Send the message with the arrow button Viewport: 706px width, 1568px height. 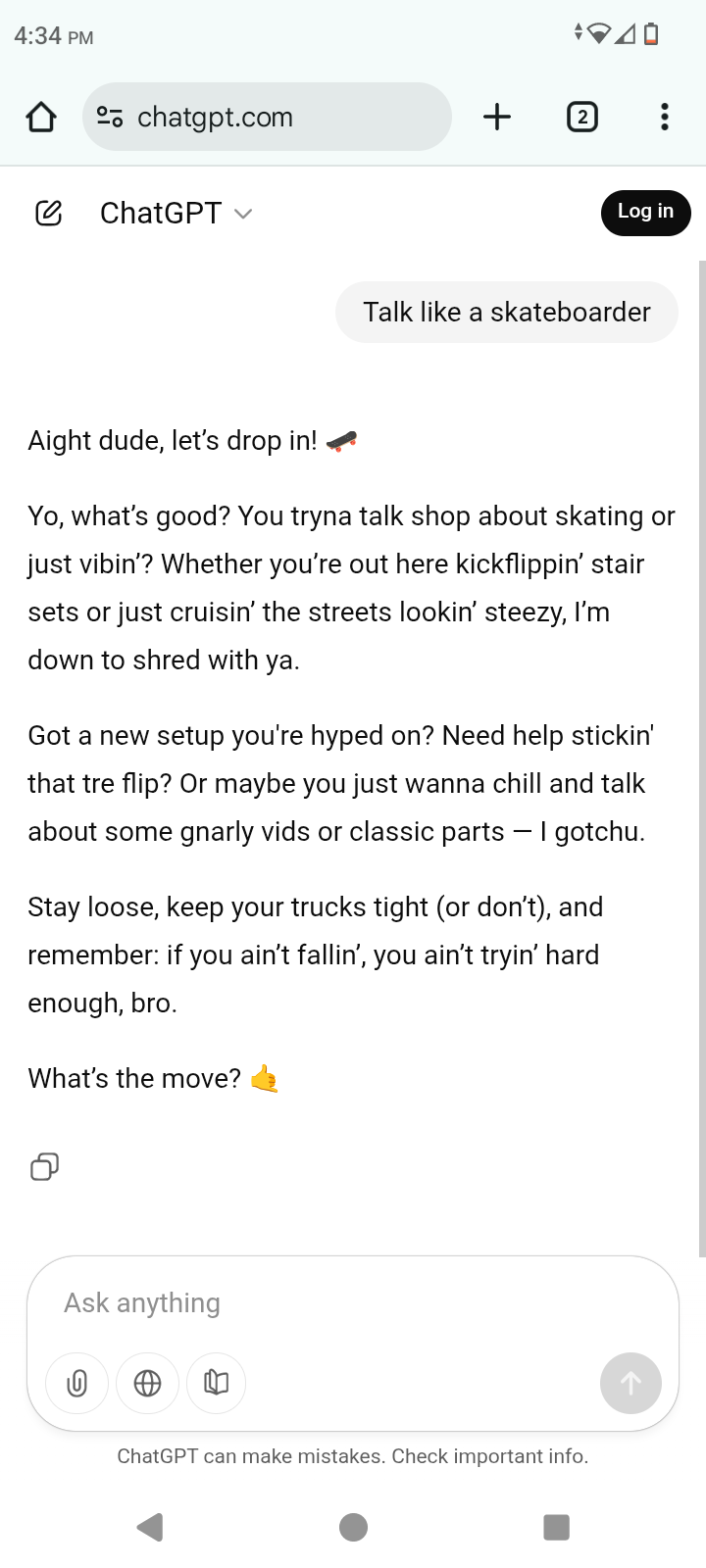(x=630, y=1383)
